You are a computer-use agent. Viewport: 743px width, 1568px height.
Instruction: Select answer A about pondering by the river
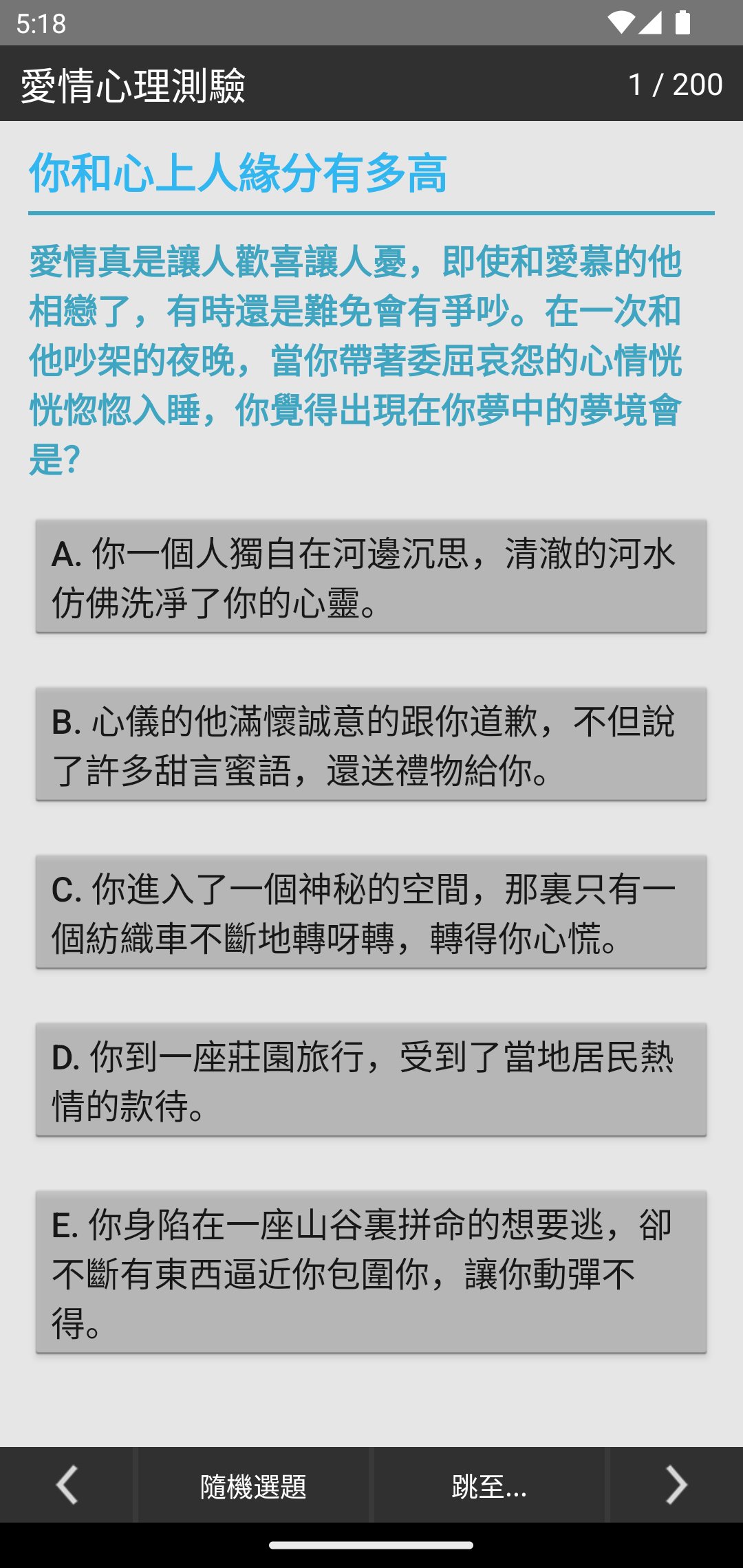click(371, 576)
